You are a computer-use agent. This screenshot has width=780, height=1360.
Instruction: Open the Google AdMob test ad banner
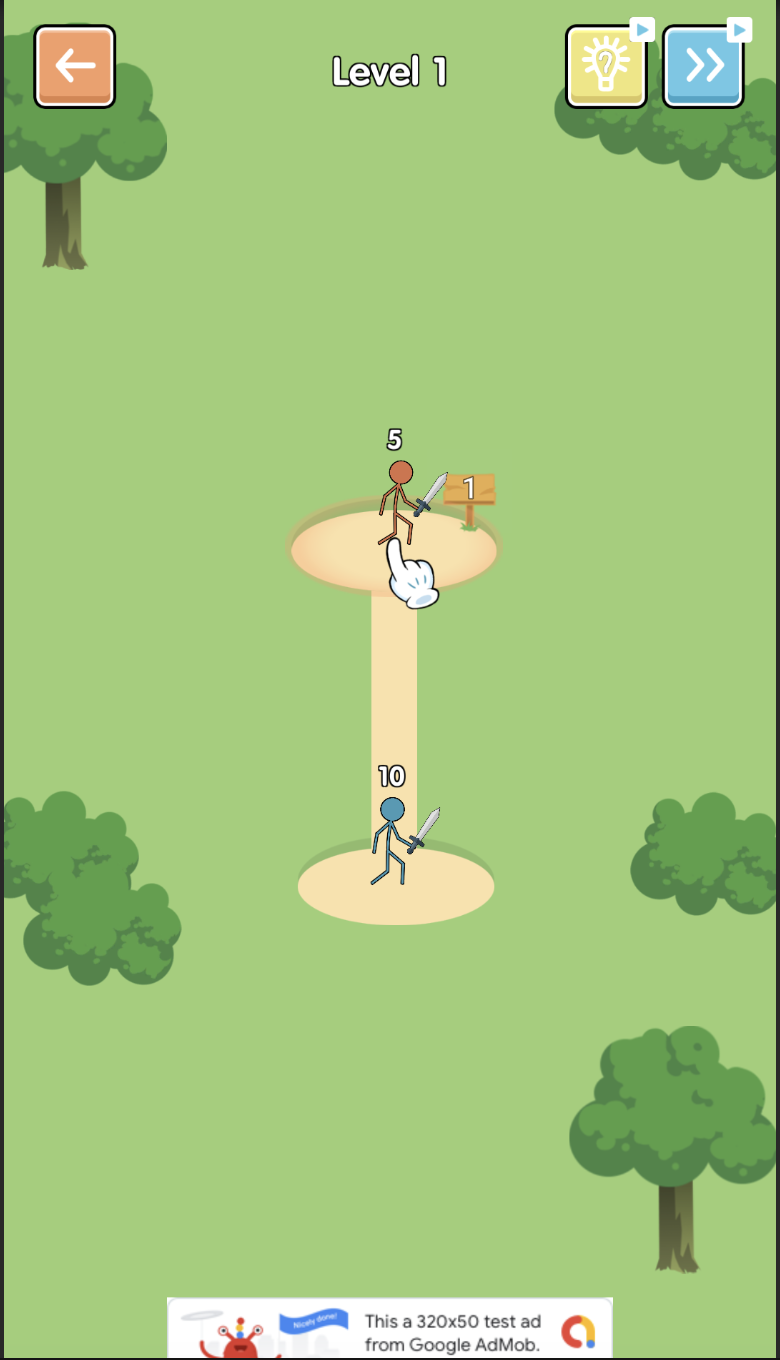point(389,1328)
